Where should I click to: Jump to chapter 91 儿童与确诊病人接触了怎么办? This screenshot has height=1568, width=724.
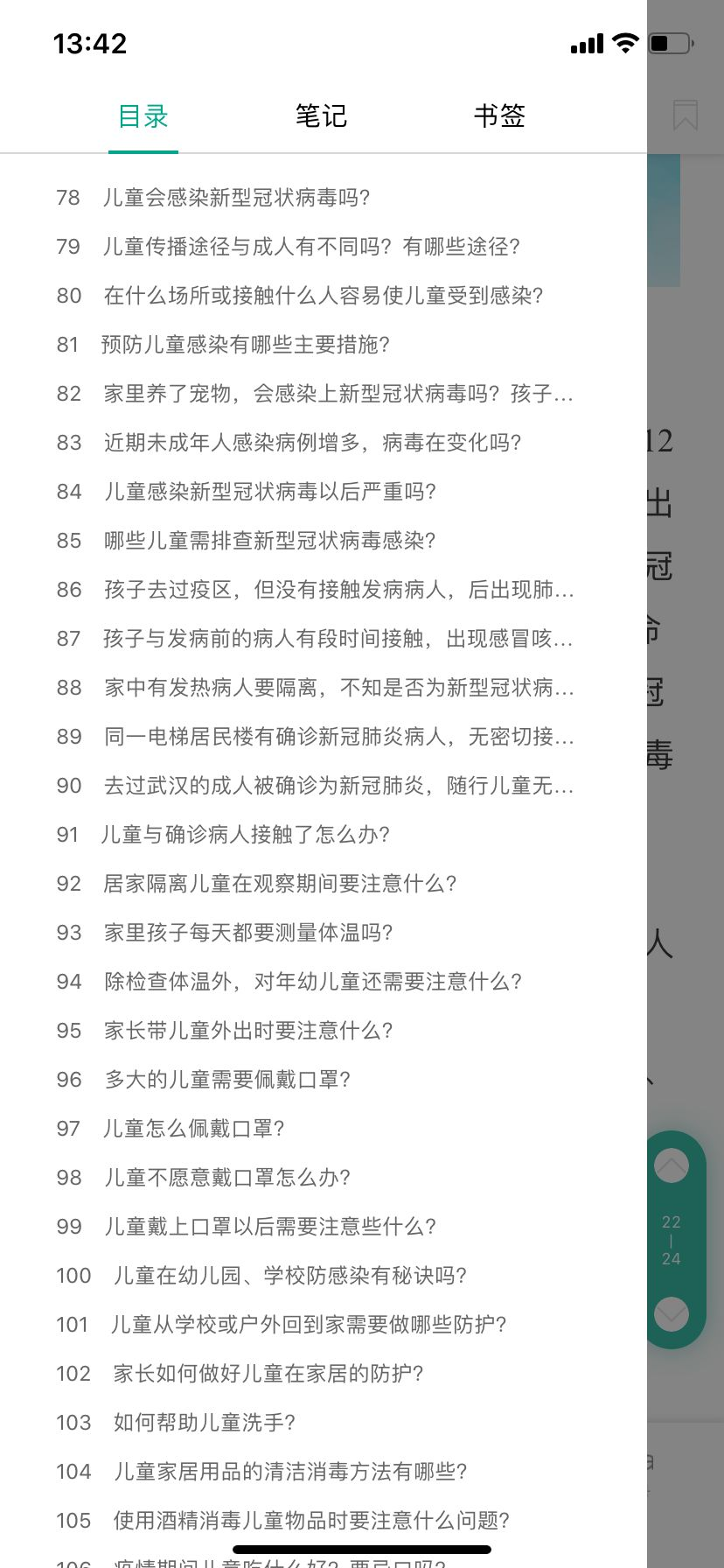[245, 835]
